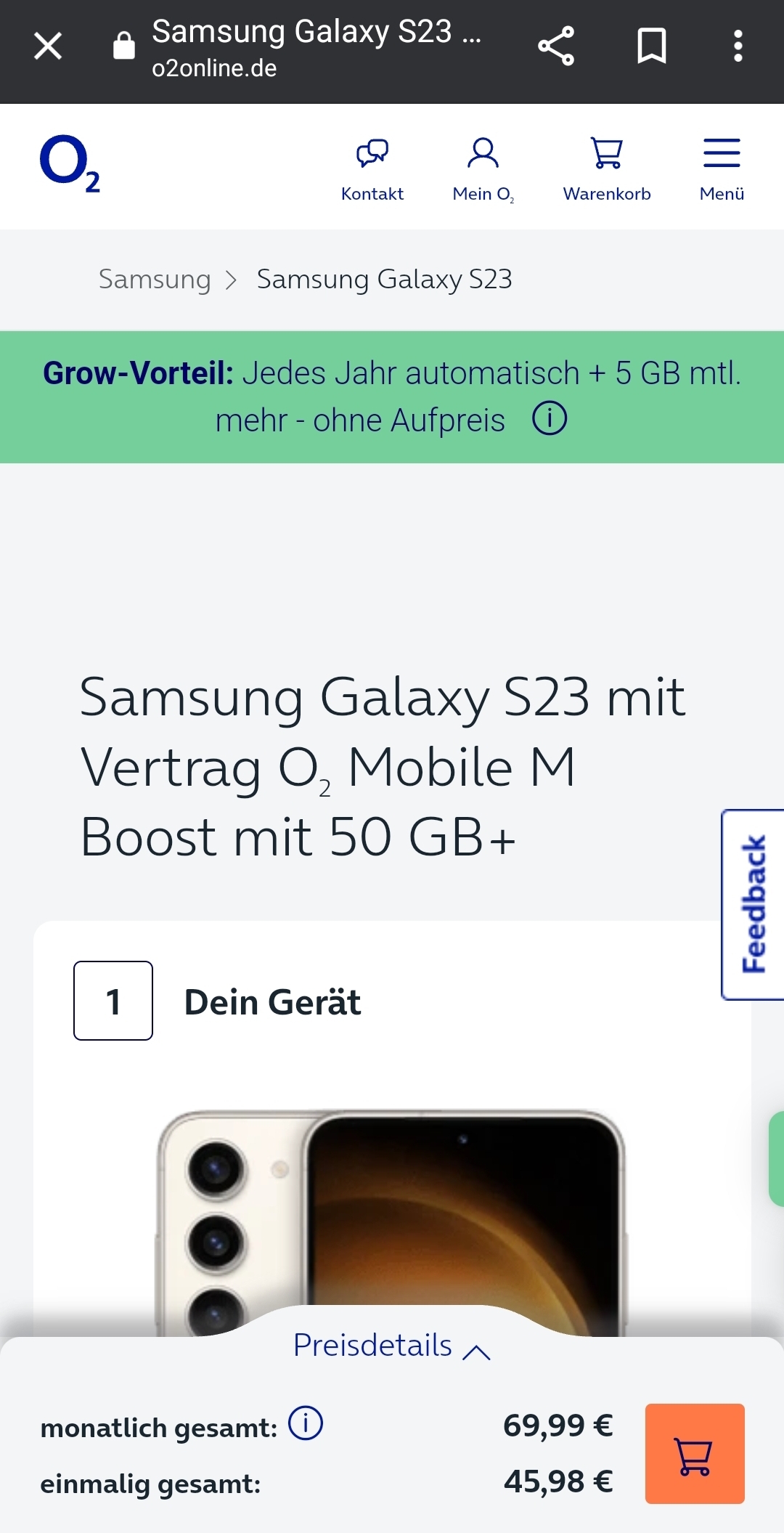Open Mein O2 account

(x=483, y=170)
